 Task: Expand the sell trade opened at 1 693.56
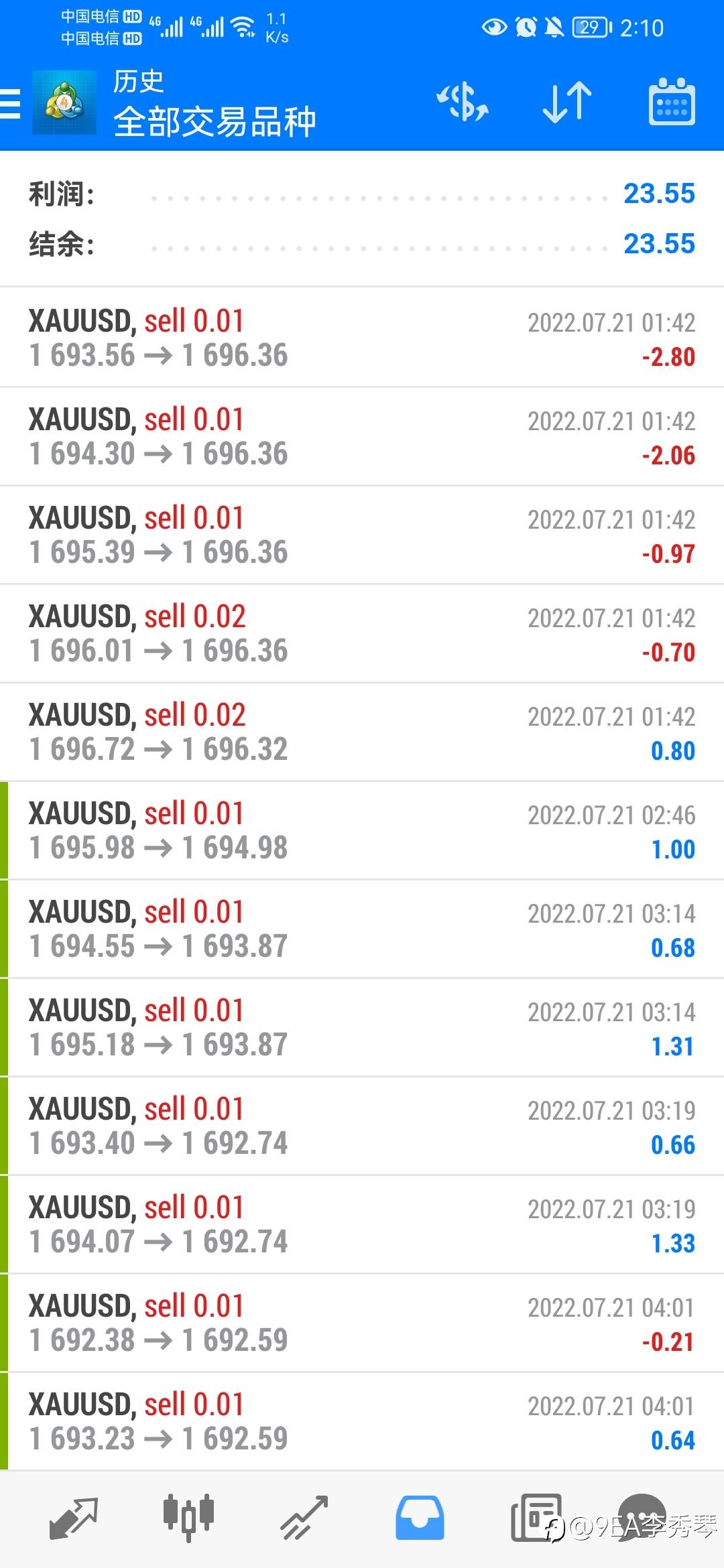[362, 338]
